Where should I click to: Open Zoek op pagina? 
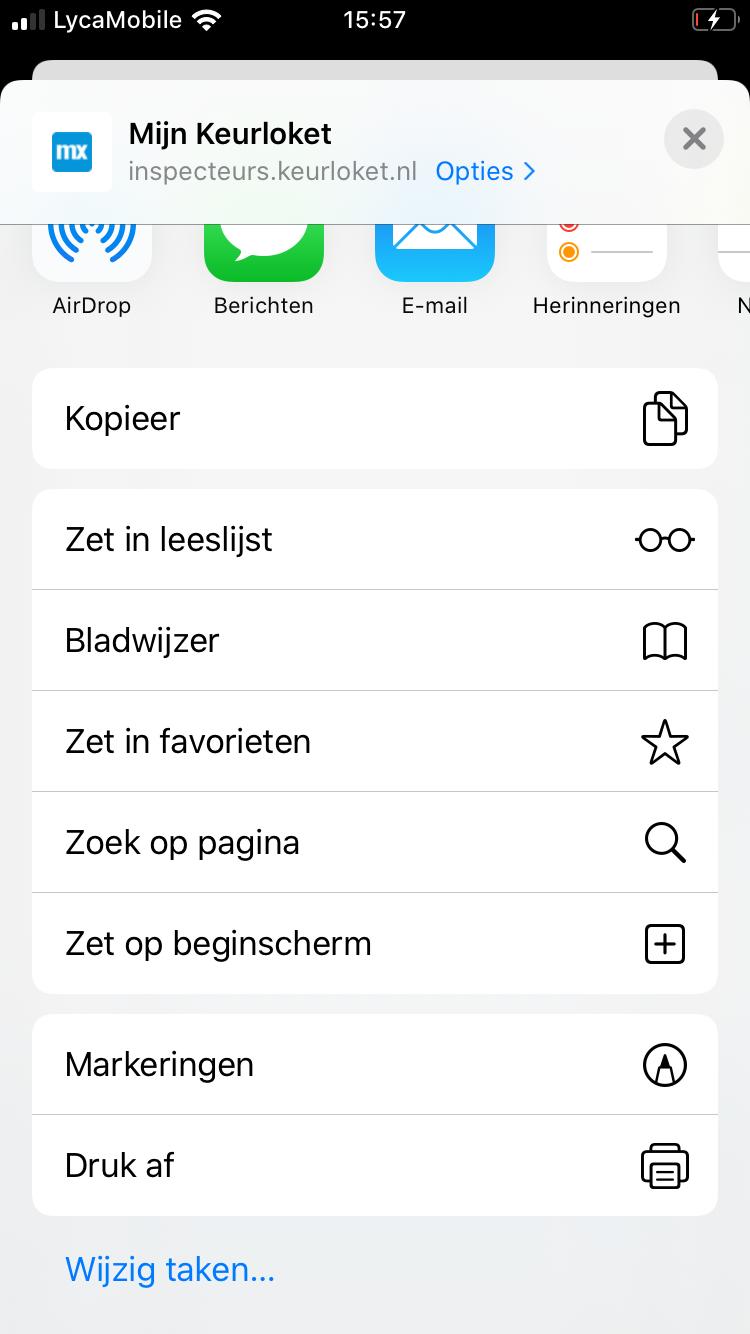pos(375,842)
